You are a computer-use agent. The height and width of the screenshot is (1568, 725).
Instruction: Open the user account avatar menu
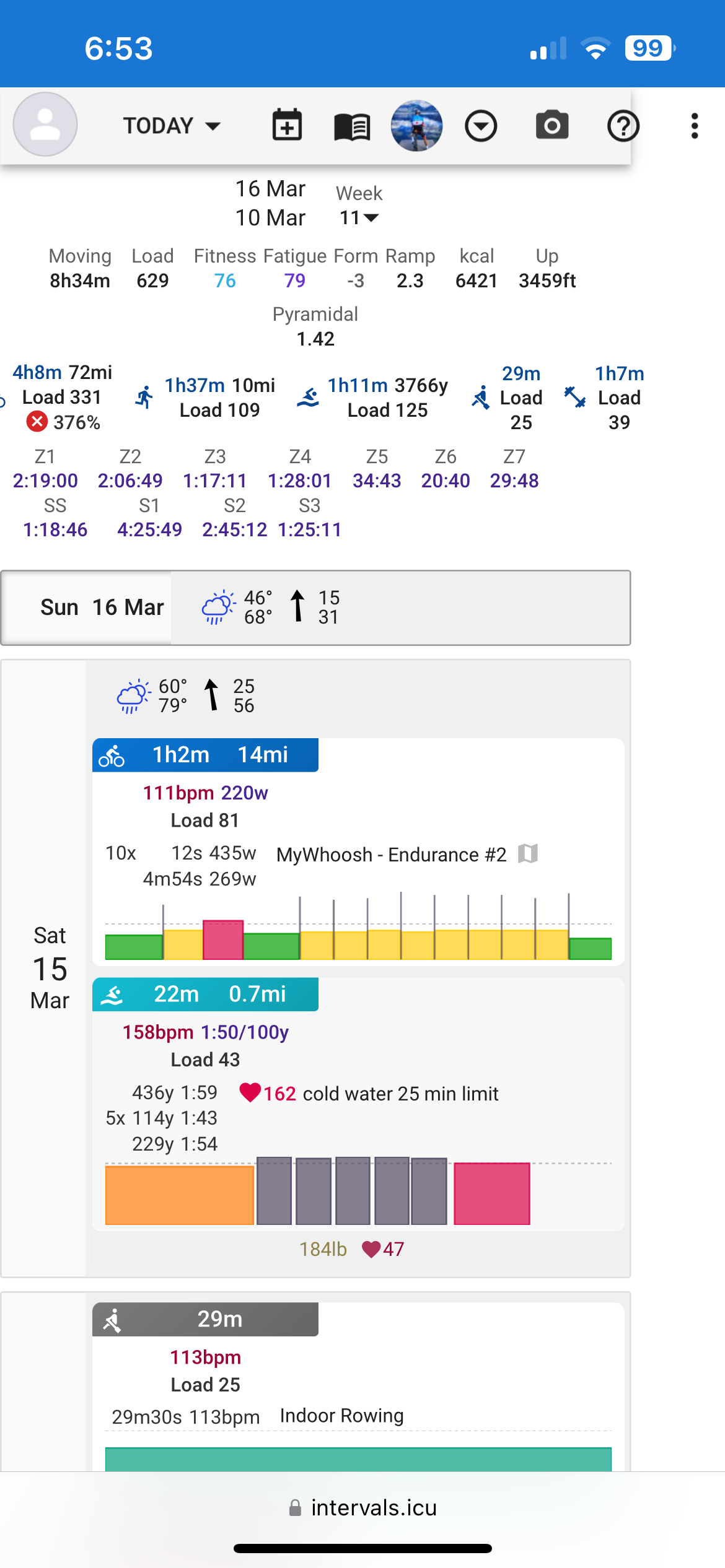(45, 124)
